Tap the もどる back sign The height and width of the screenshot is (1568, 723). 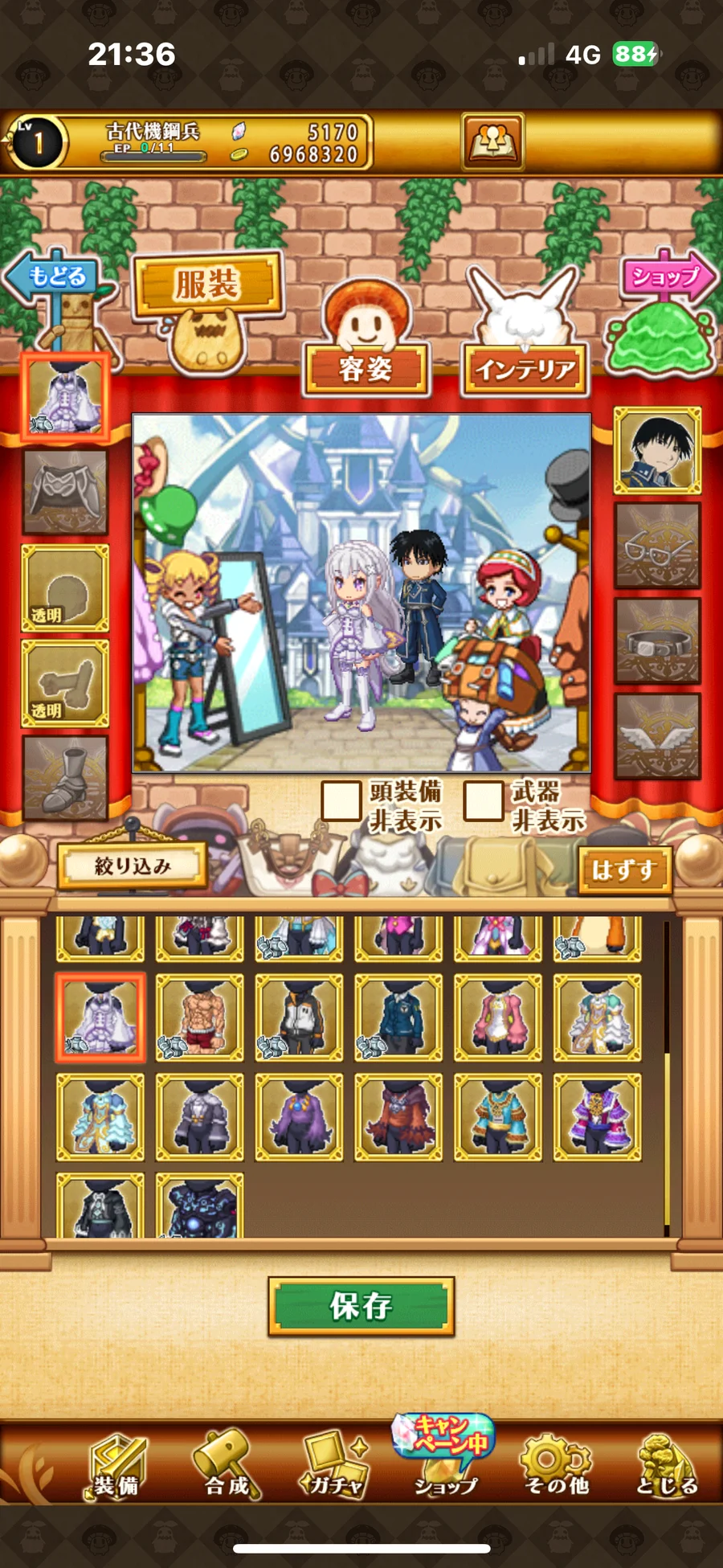pyautogui.click(x=56, y=277)
